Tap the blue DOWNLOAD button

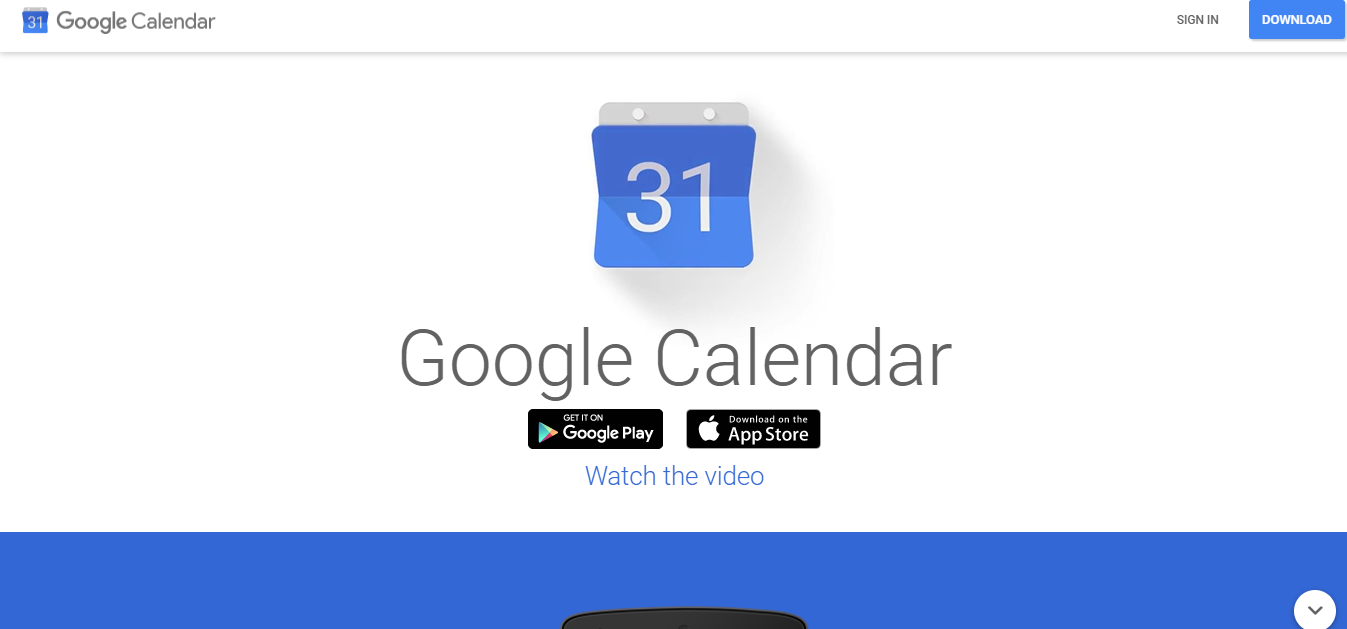1296,20
